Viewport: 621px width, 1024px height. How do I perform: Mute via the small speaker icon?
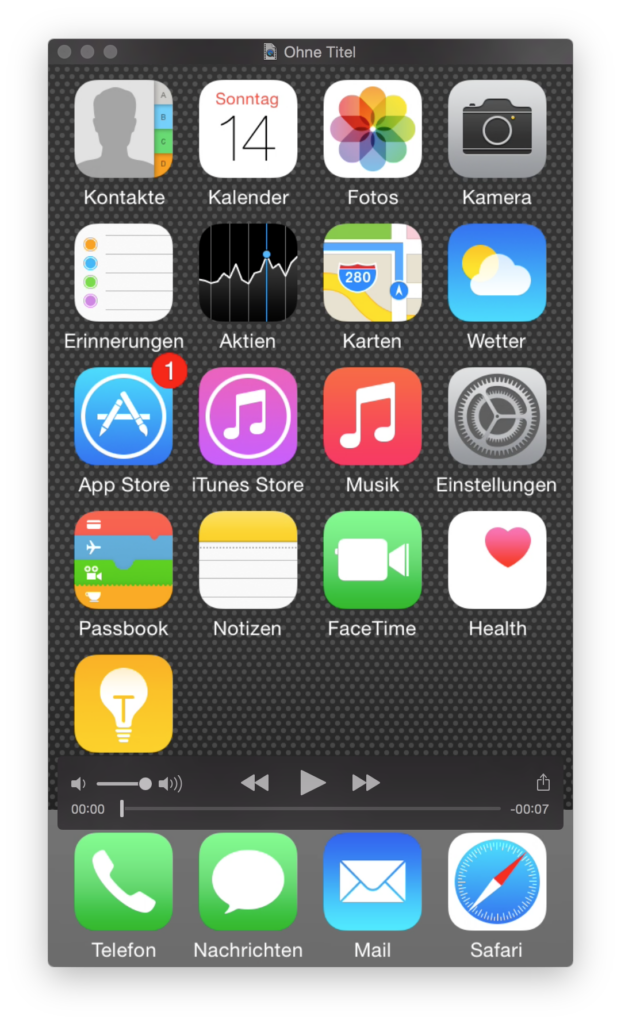pos(78,784)
